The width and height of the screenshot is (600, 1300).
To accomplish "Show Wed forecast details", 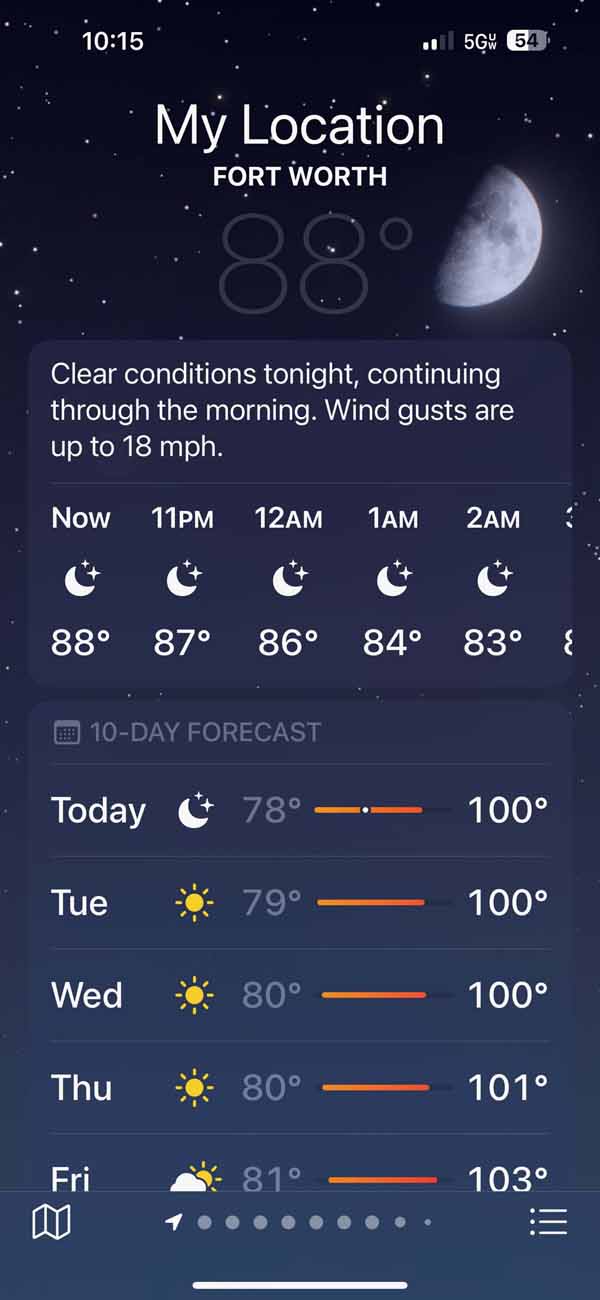I will pos(300,995).
